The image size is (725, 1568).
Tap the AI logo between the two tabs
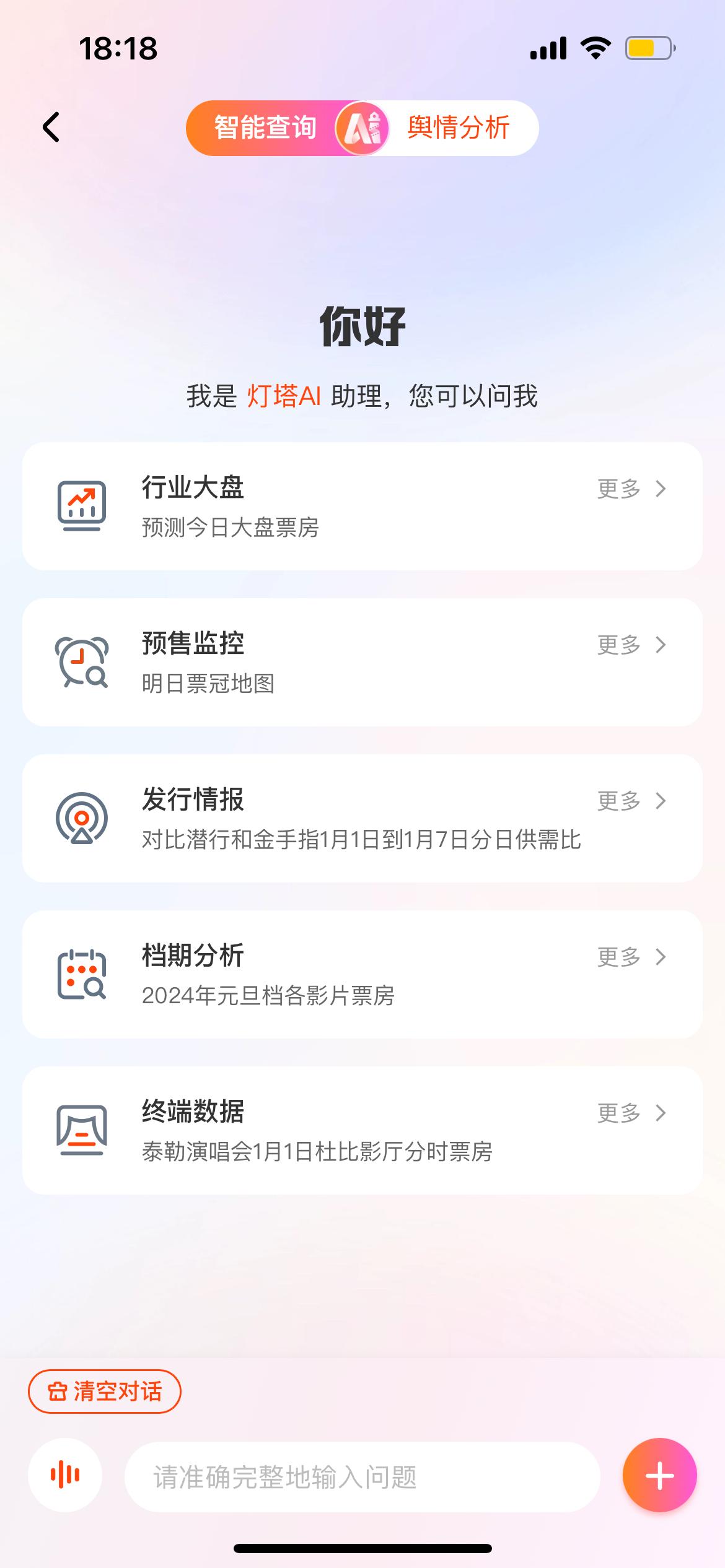click(363, 128)
